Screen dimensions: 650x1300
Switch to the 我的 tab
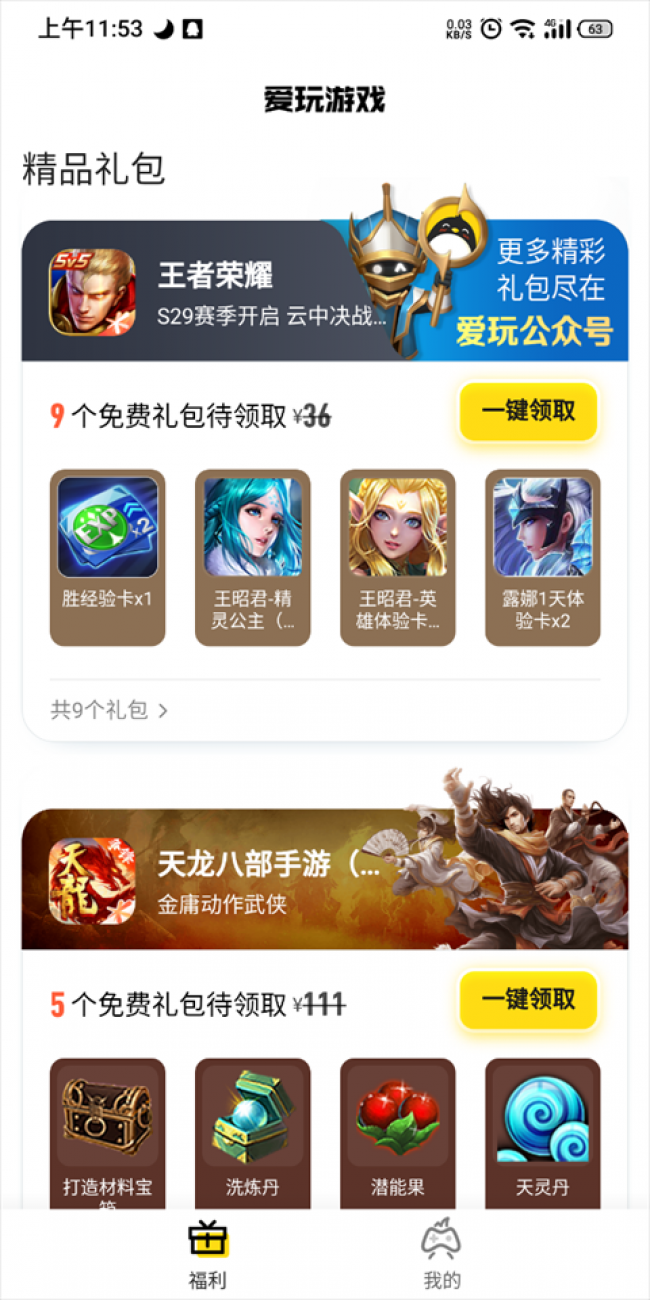point(441,1255)
